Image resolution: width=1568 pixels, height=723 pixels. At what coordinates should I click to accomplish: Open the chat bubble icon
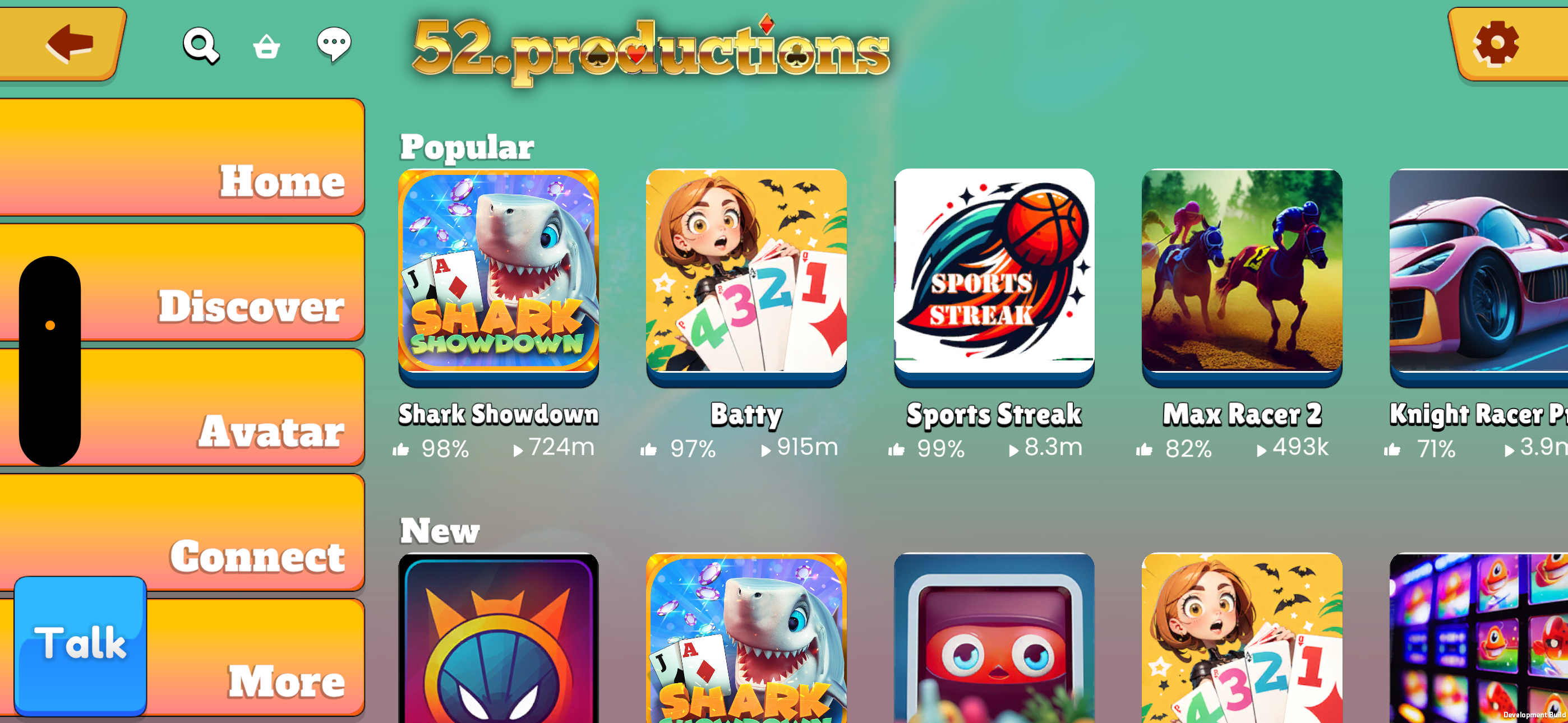(334, 44)
